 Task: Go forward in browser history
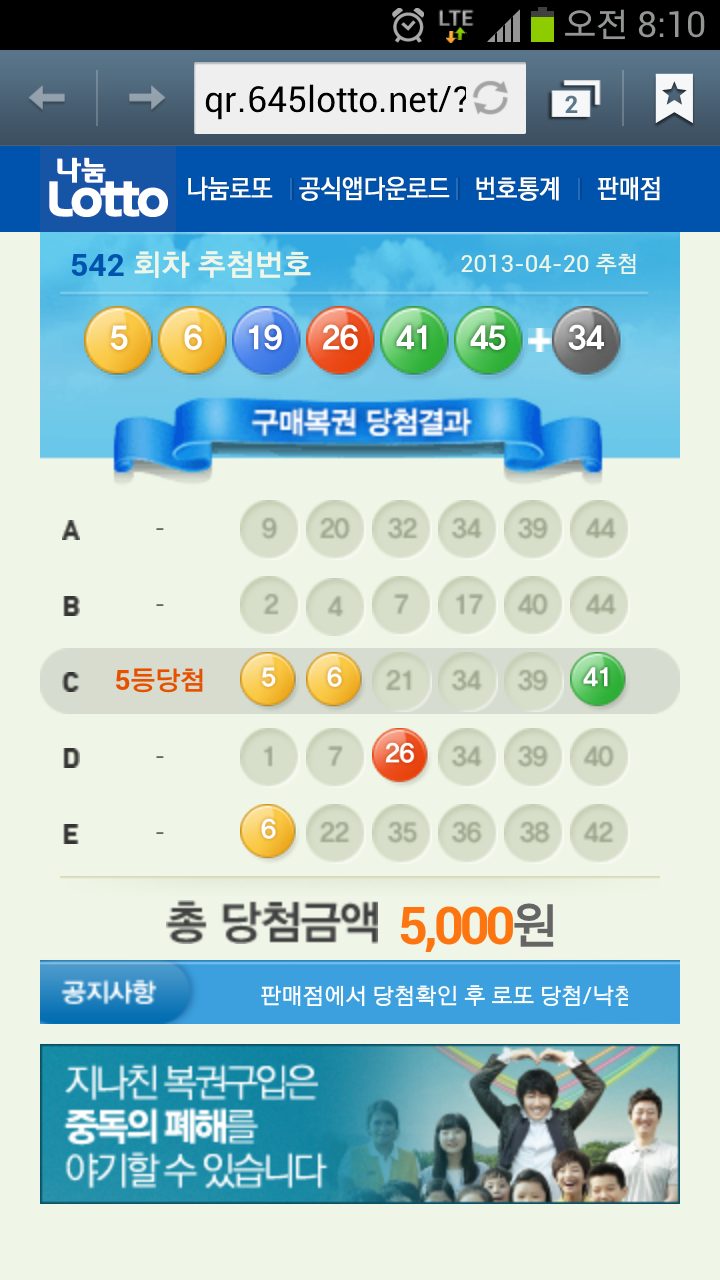tap(147, 98)
